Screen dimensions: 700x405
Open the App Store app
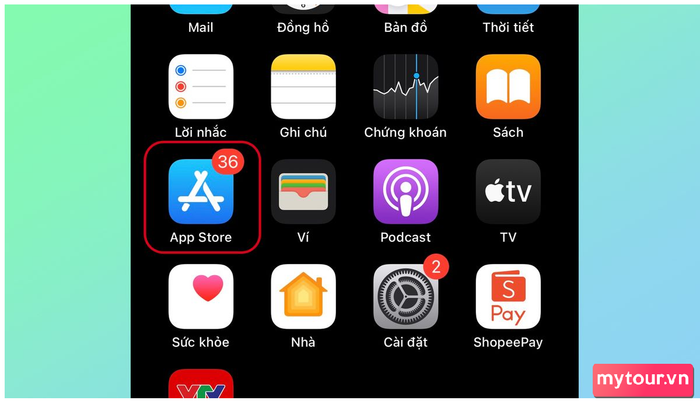[201, 192]
